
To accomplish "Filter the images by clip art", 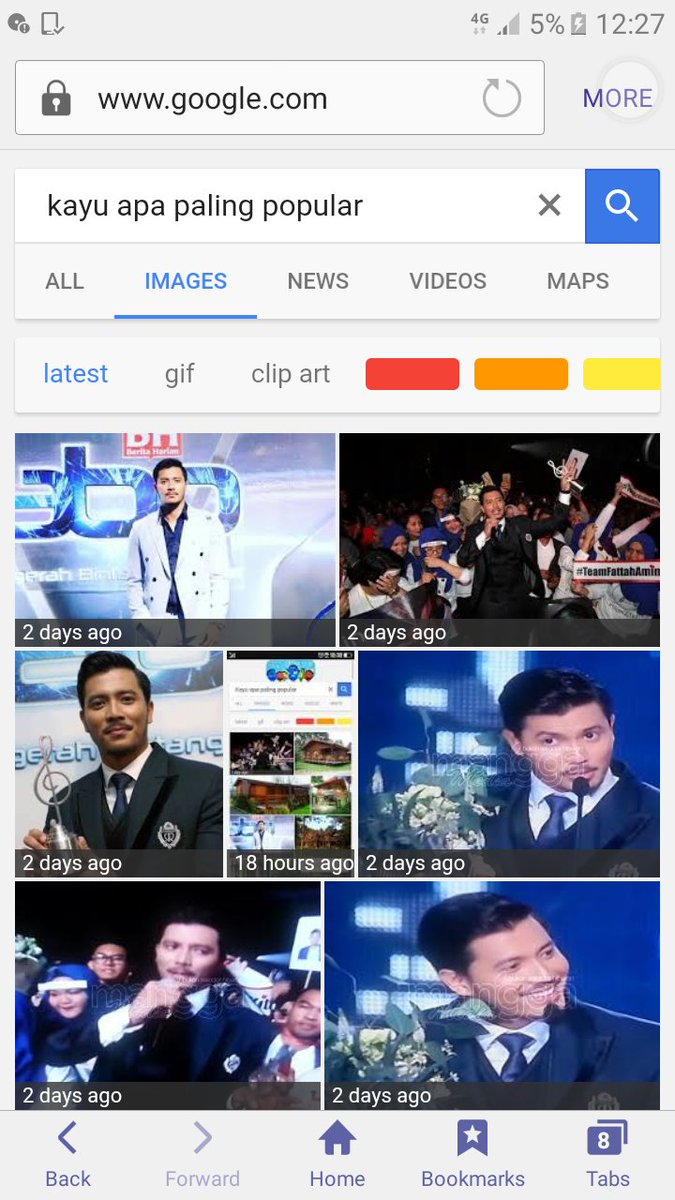I will click(290, 374).
